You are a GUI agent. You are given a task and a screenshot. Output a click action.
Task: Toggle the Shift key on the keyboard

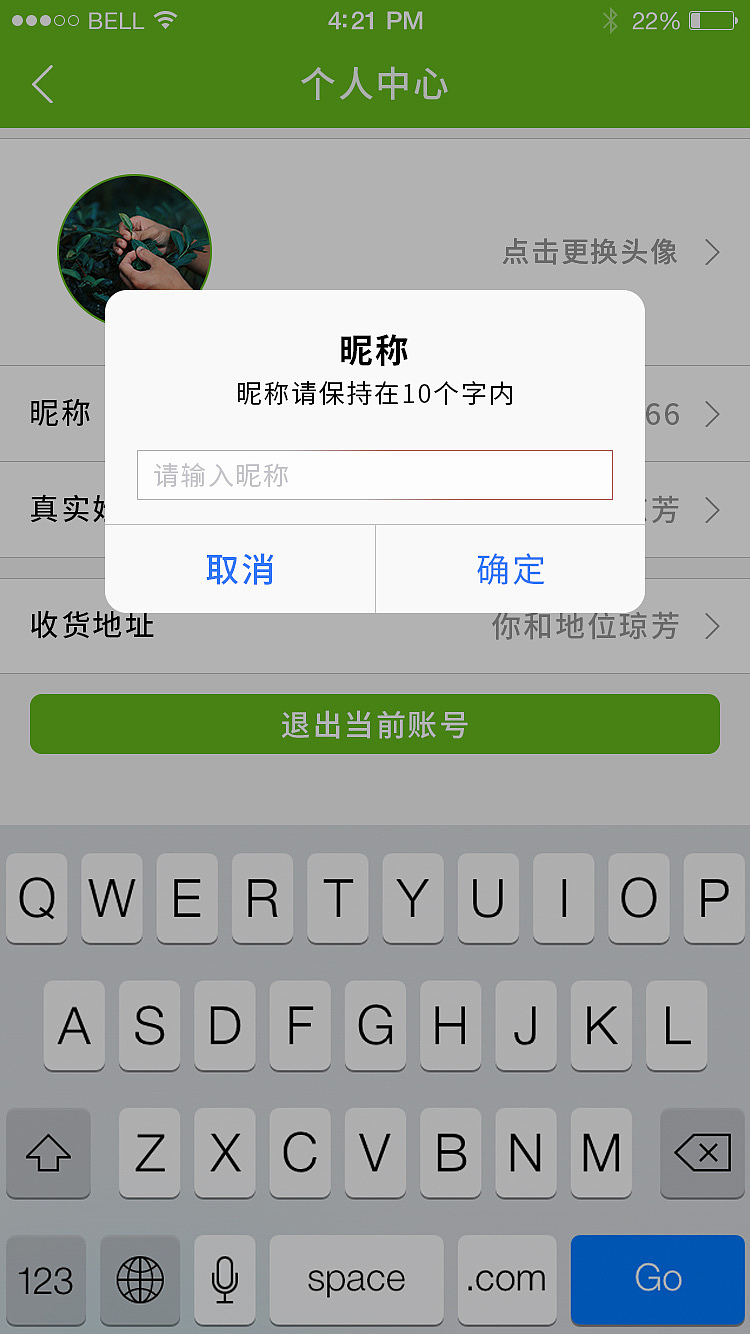[47, 1155]
